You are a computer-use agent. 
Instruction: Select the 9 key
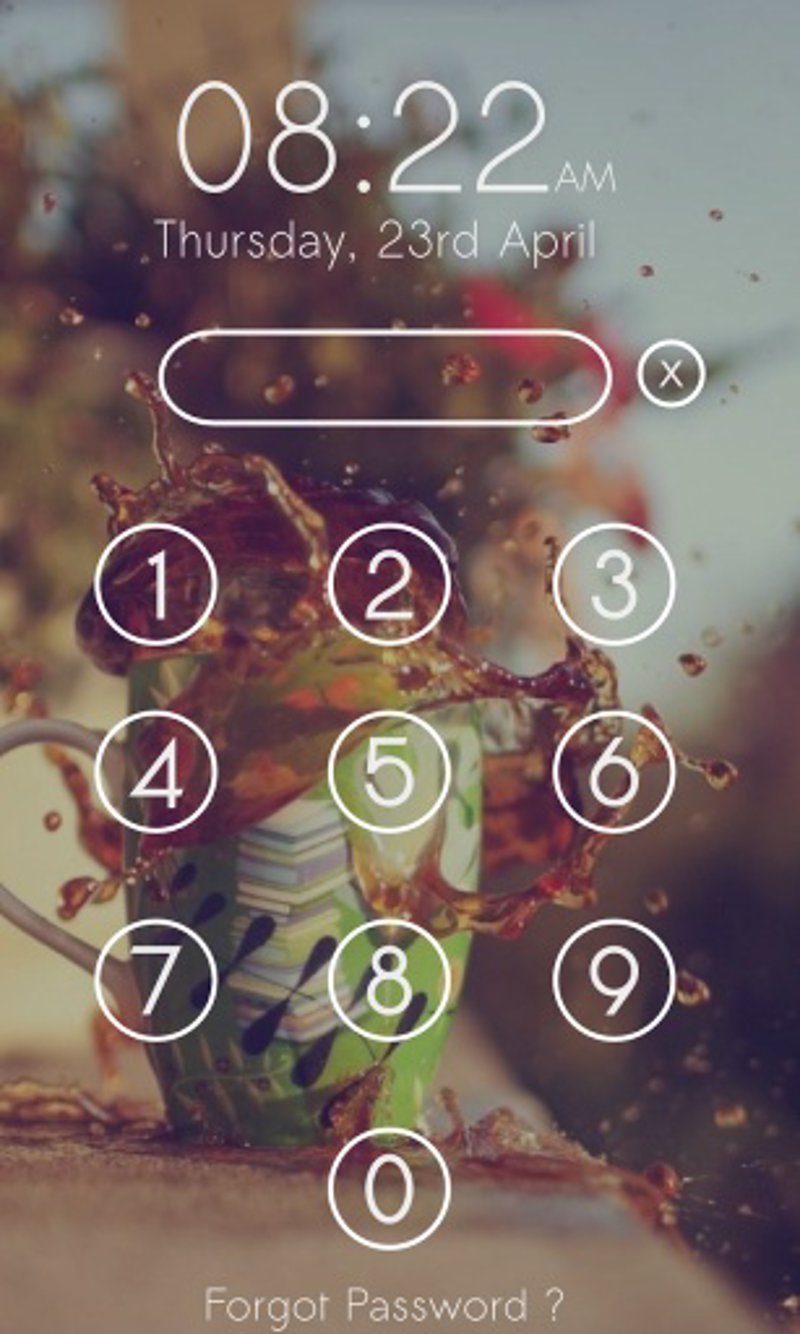coord(614,981)
